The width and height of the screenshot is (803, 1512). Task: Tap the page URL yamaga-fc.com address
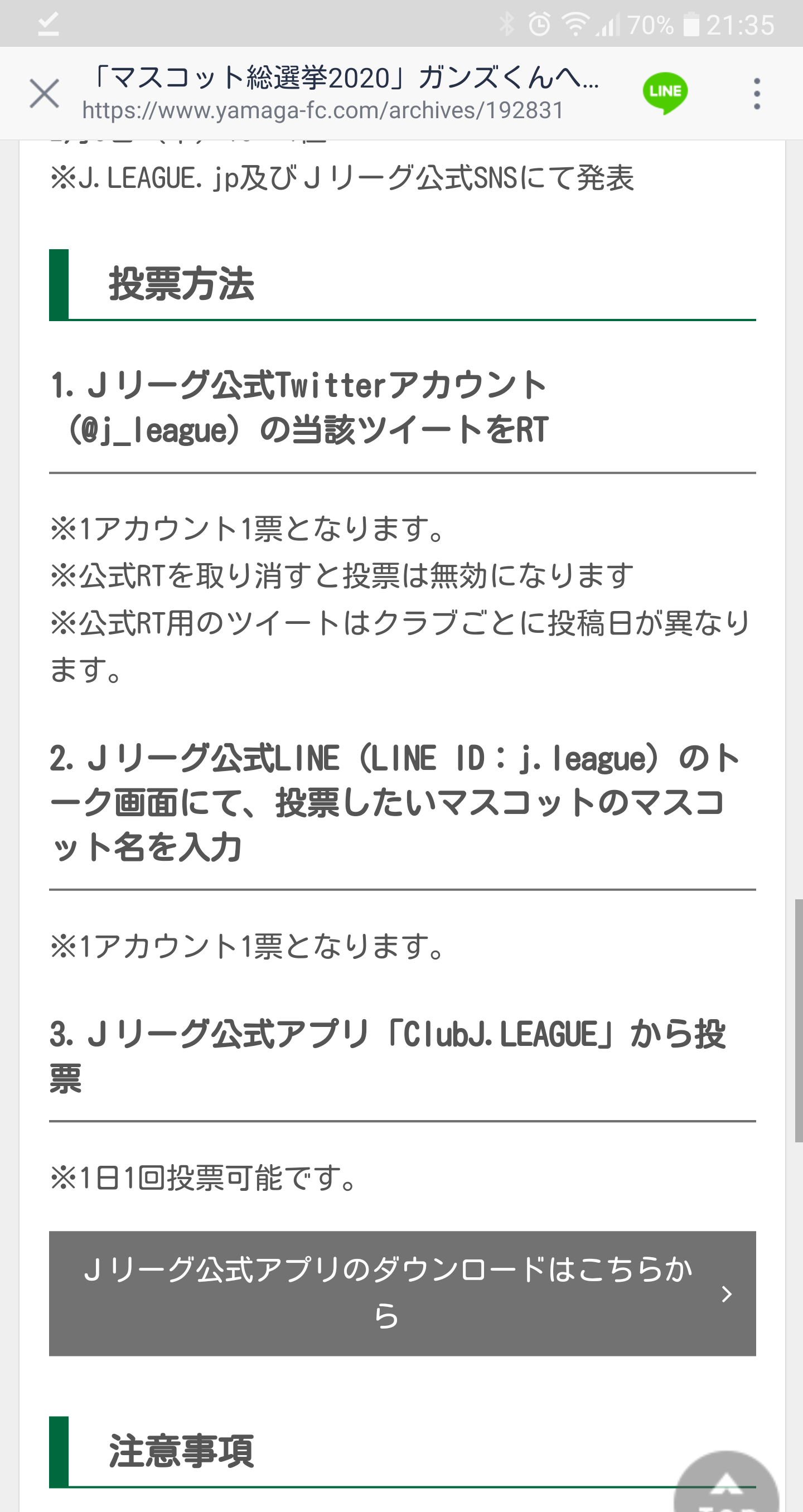click(323, 110)
